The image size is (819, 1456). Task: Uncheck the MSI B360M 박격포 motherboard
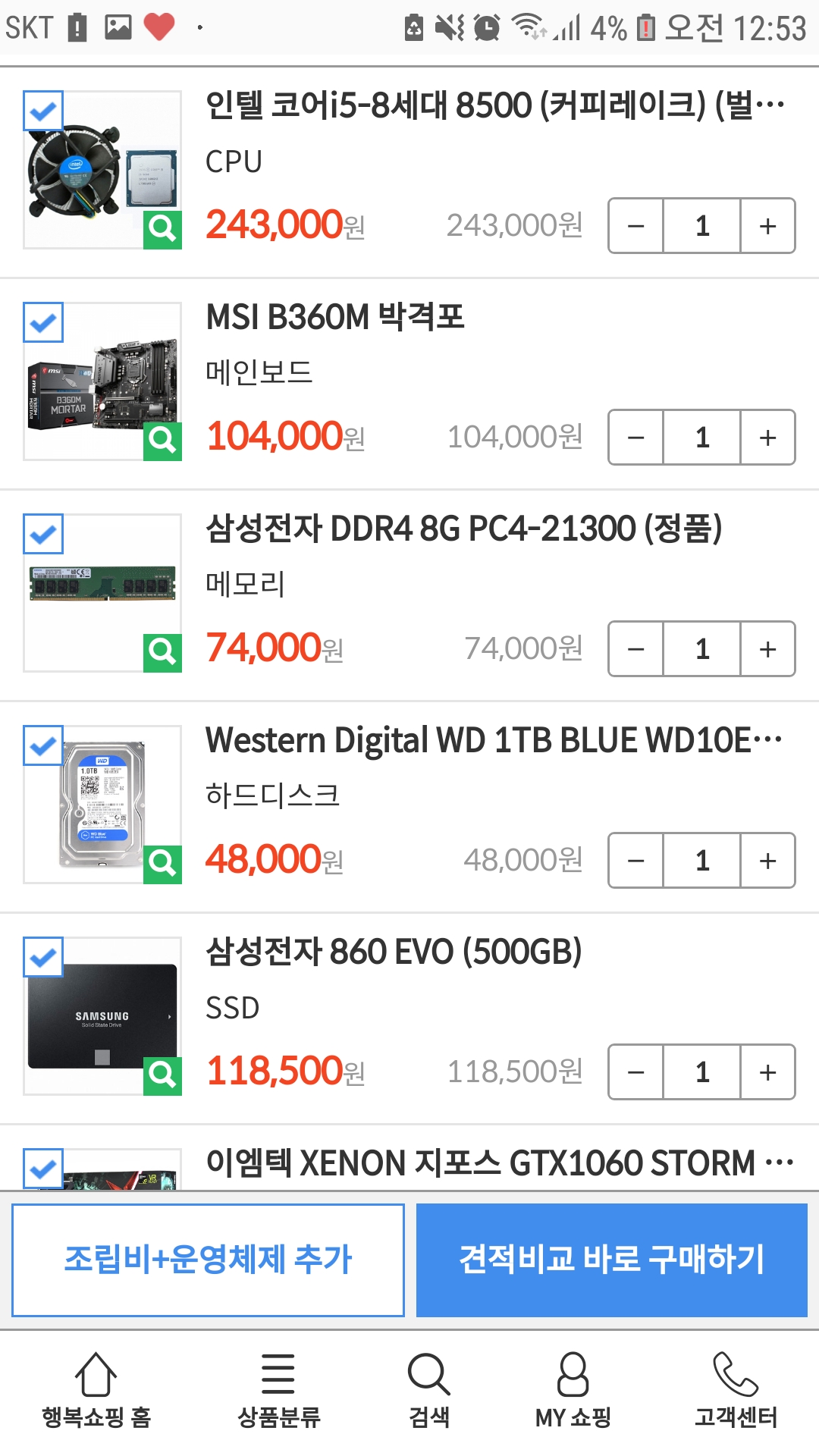(x=43, y=322)
